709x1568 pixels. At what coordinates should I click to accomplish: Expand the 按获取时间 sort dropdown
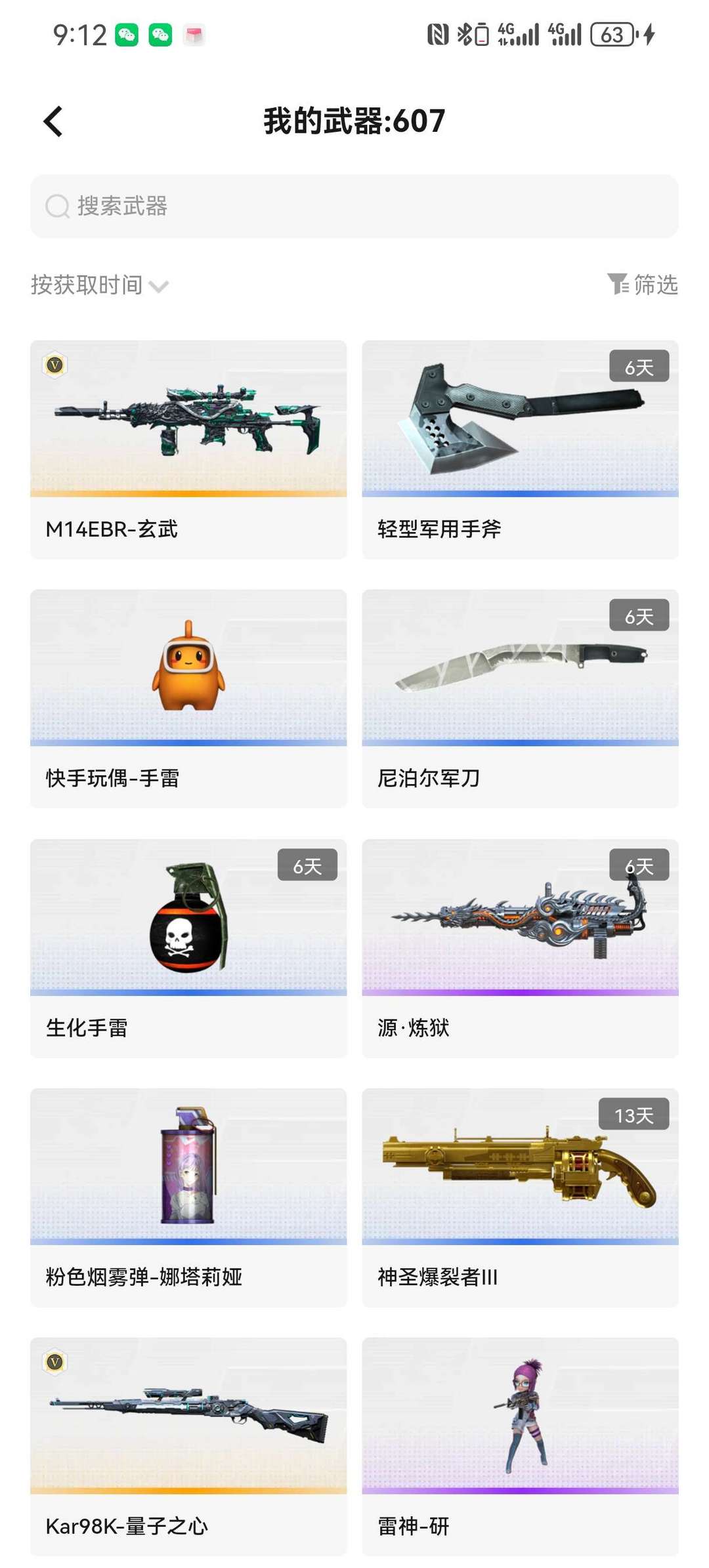tap(100, 285)
